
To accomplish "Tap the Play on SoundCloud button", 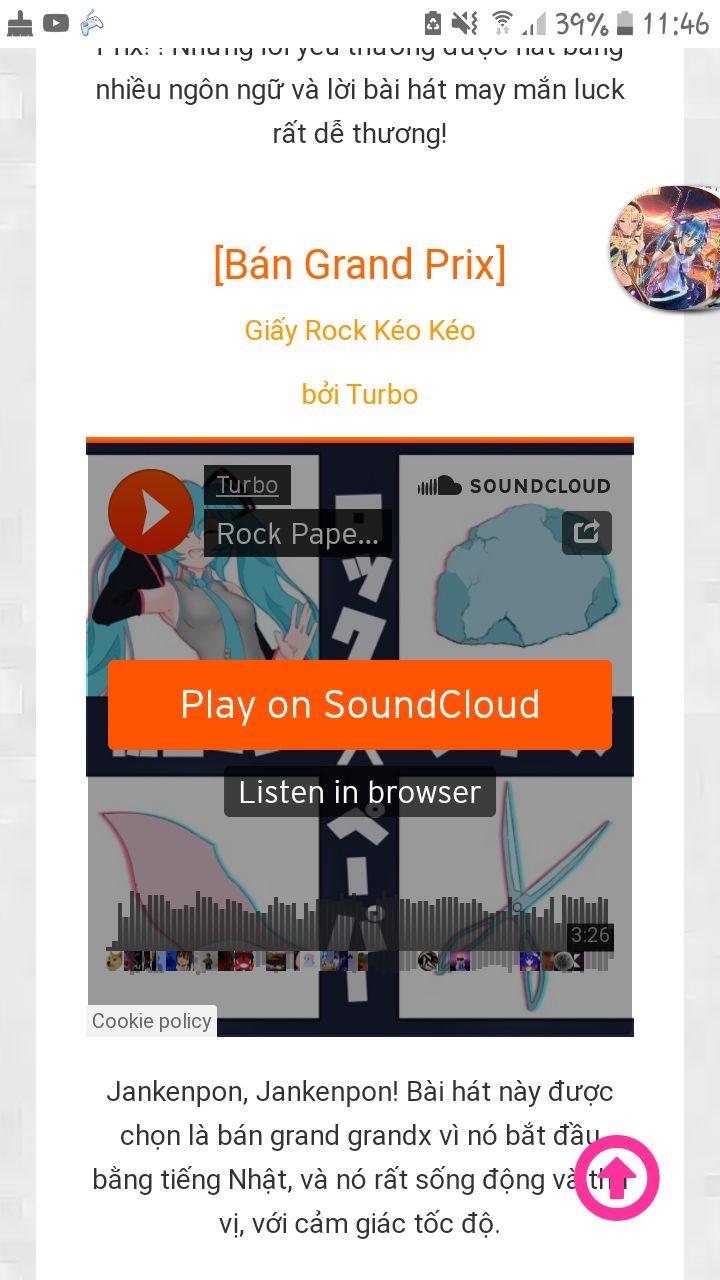I will click(x=360, y=705).
